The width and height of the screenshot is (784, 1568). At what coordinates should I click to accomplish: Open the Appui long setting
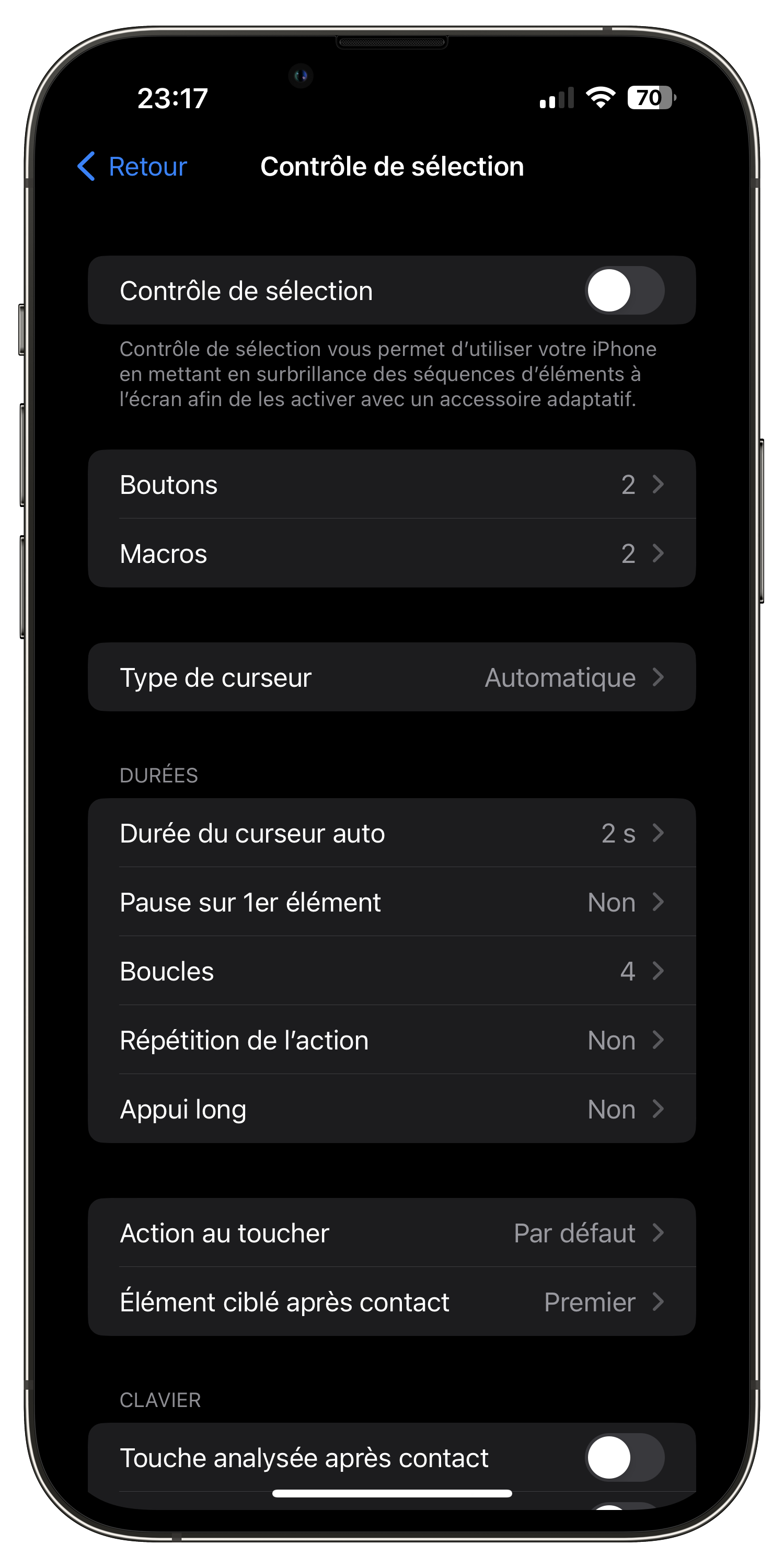click(x=392, y=1109)
